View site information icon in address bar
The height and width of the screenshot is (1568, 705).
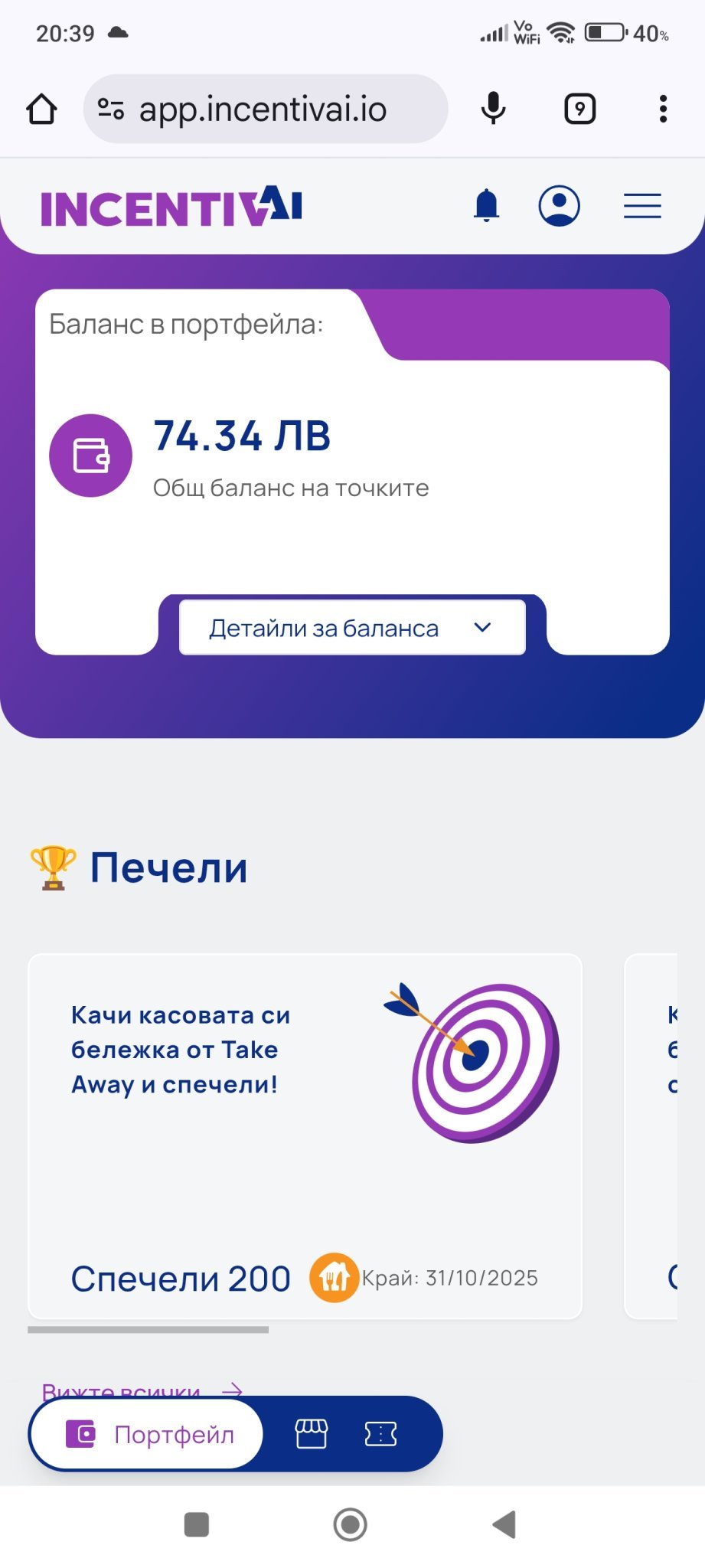point(111,109)
